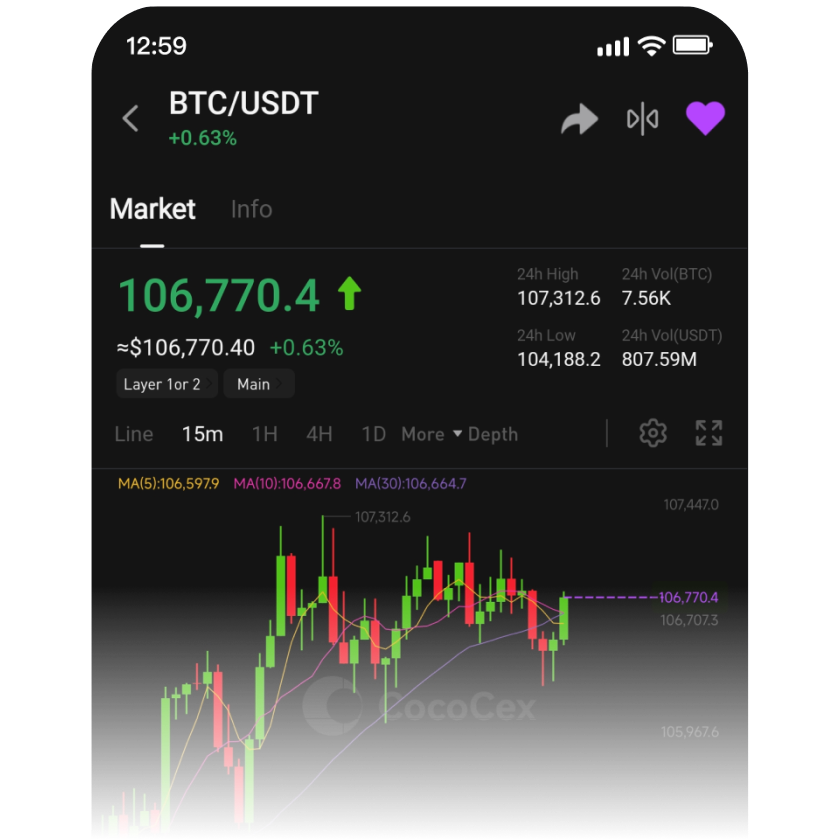Toggle the purple favorite heart
Screen dimensions: 840x840
[705, 119]
